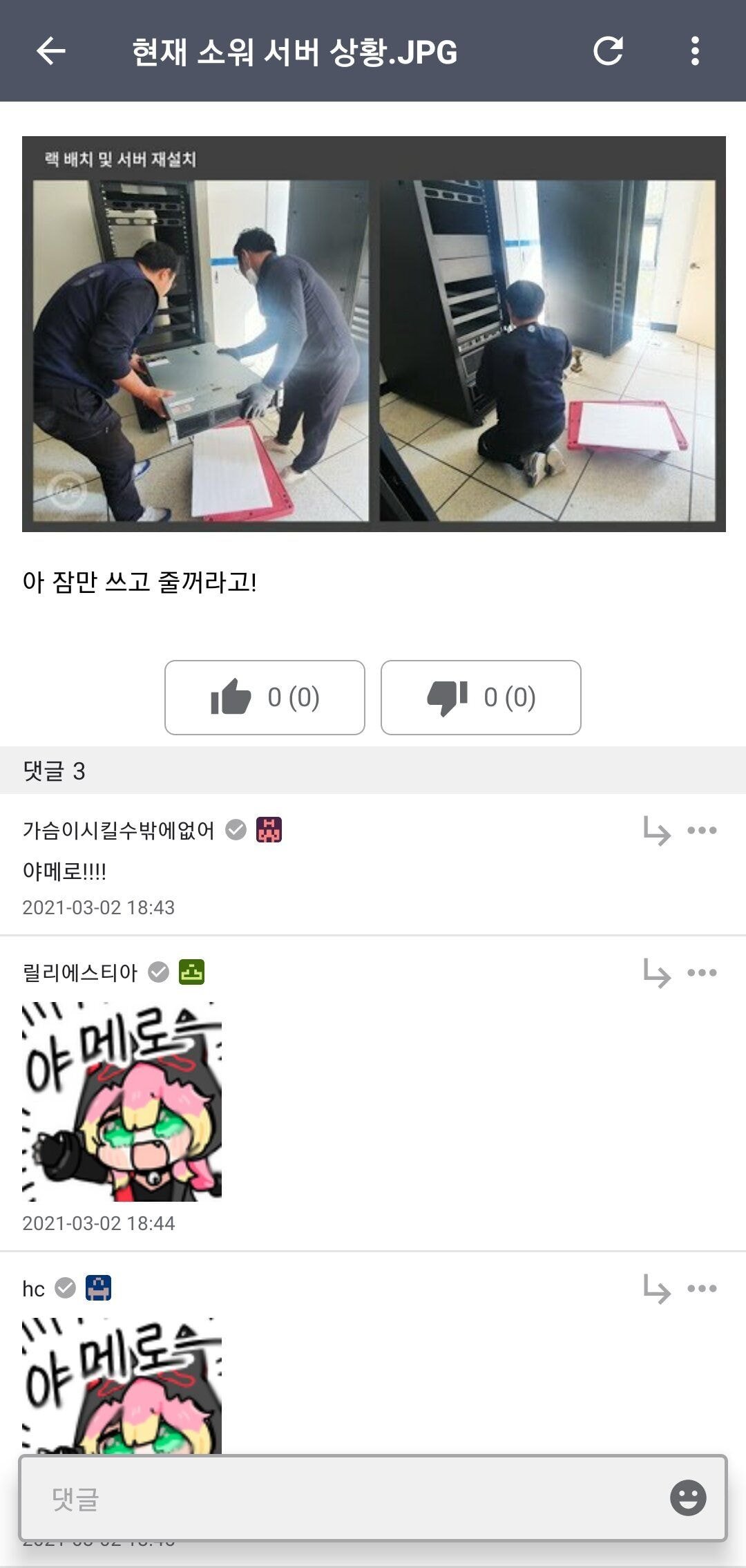This screenshot has height=1568, width=746.
Task: Tap the 댓글 comment input field
Action: (x=345, y=1498)
